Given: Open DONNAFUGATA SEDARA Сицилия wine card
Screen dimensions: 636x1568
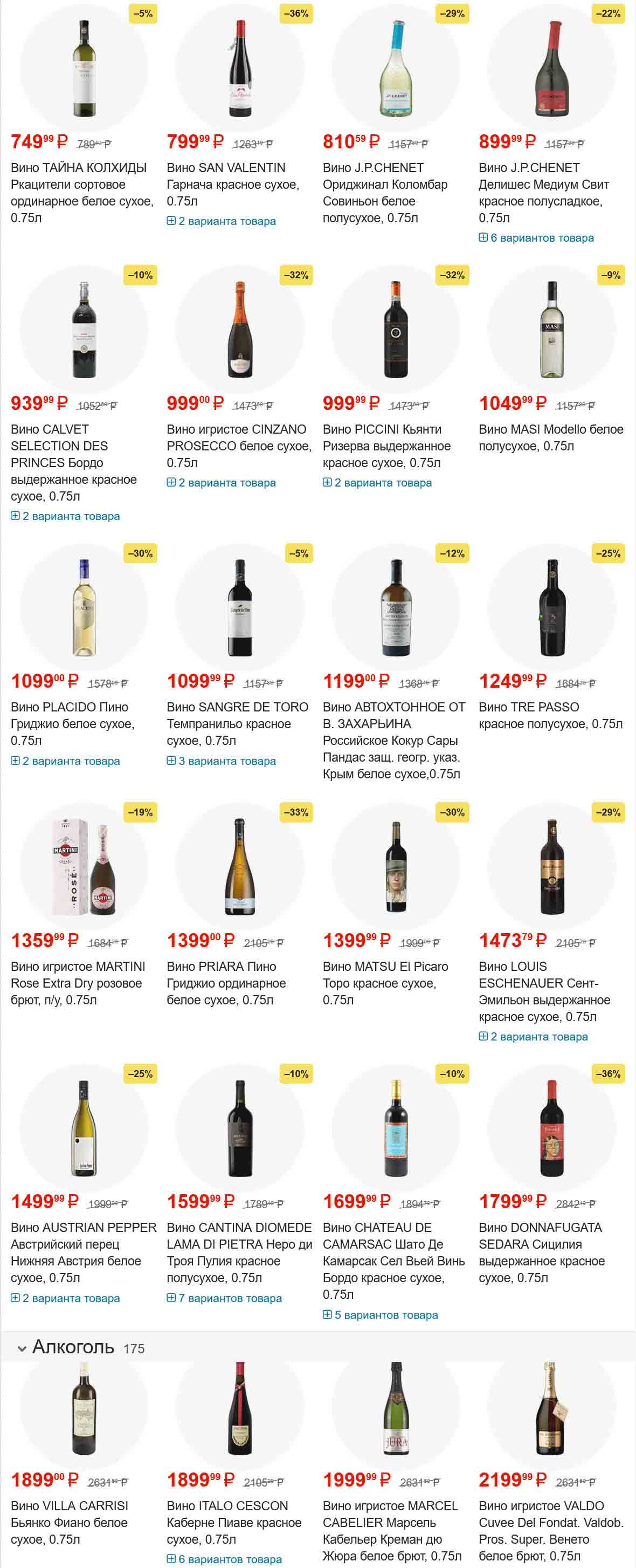Looking at the screenshot, I should pos(541,1252).
